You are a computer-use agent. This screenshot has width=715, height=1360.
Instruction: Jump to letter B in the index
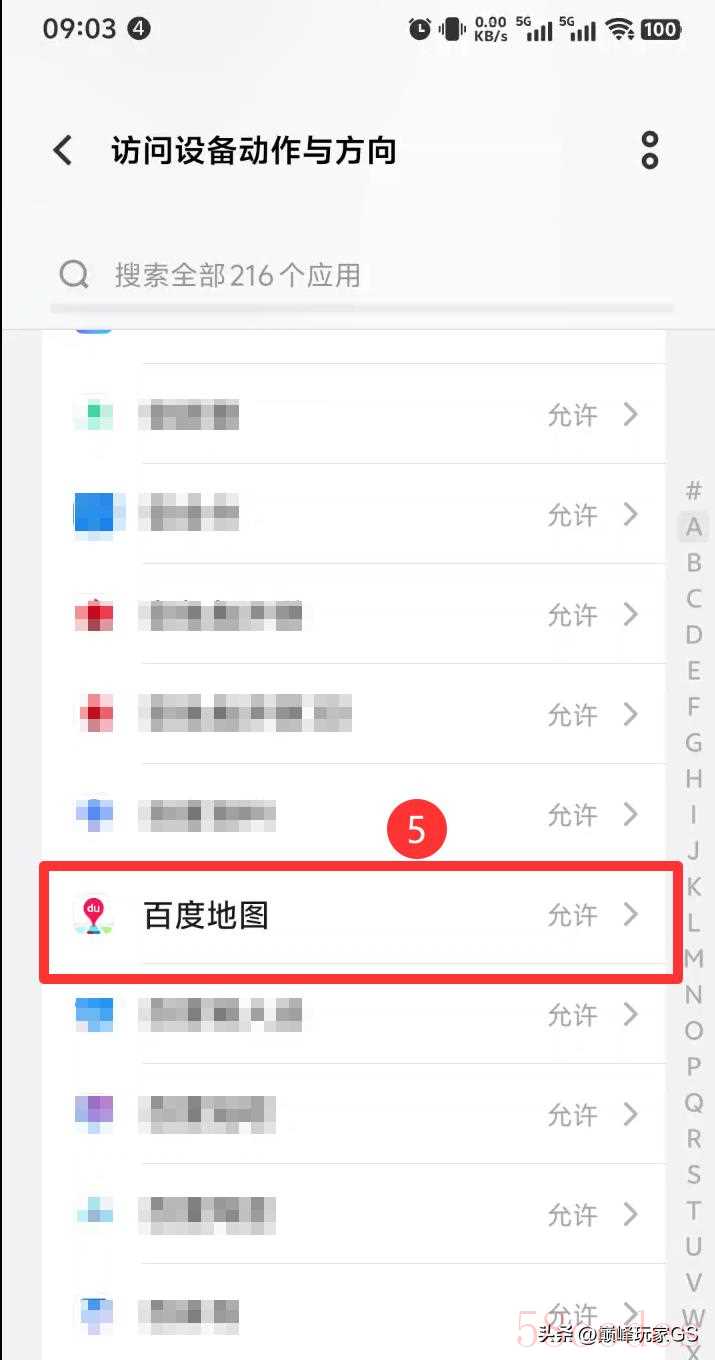tap(693, 563)
